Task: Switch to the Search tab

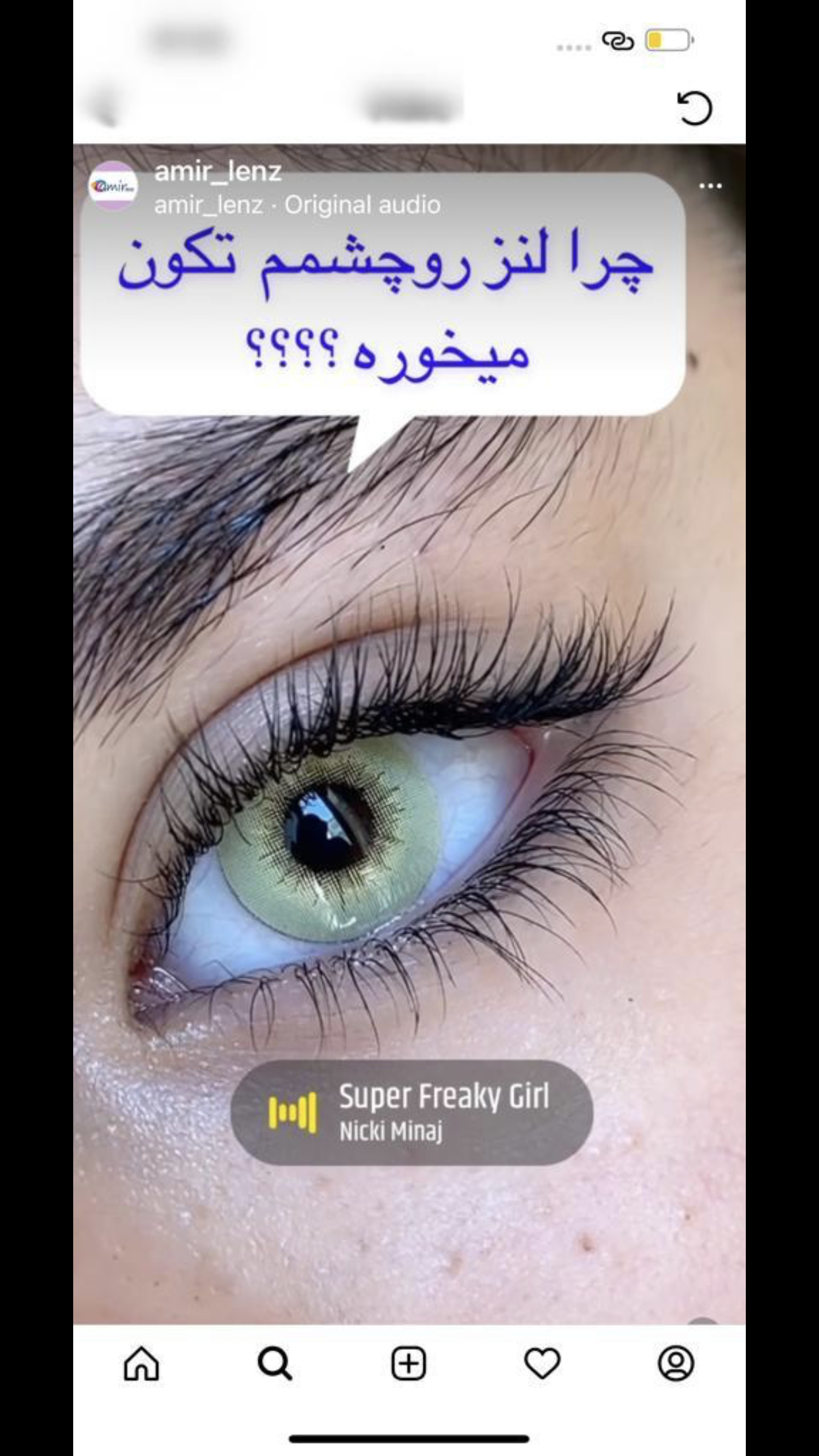Action: coord(275,1364)
